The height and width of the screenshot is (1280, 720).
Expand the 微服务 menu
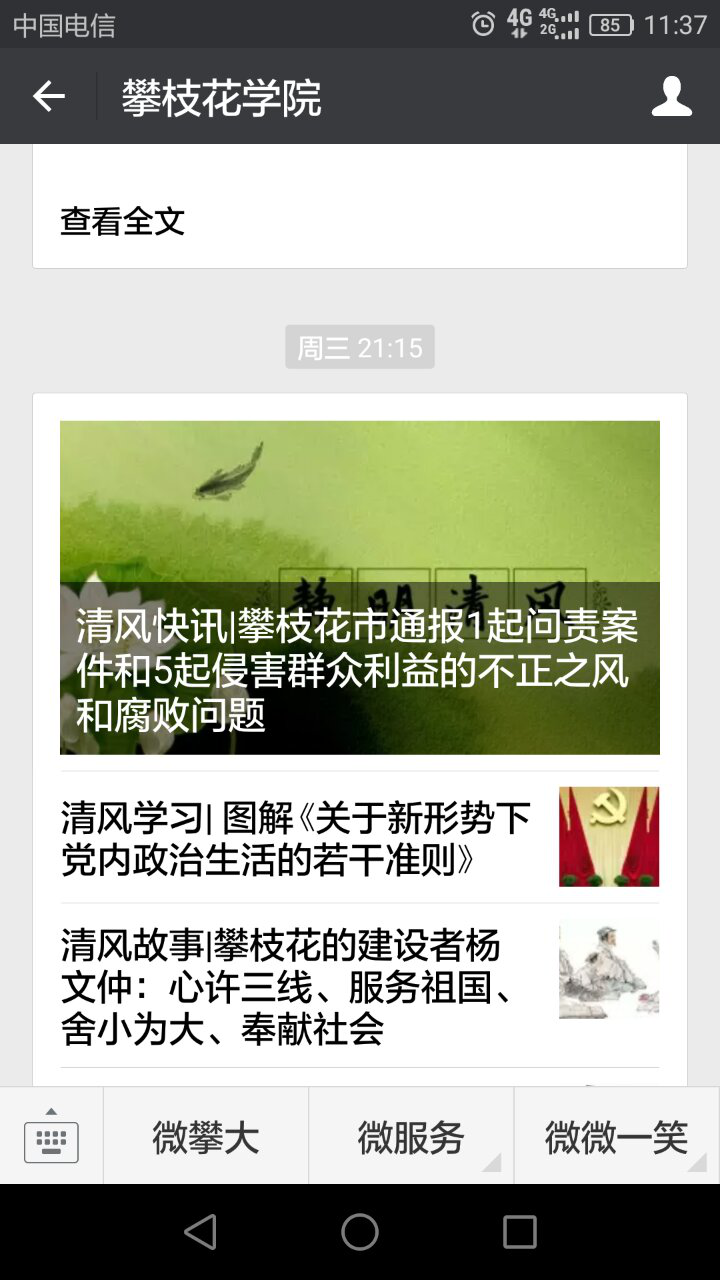pyautogui.click(x=411, y=1137)
